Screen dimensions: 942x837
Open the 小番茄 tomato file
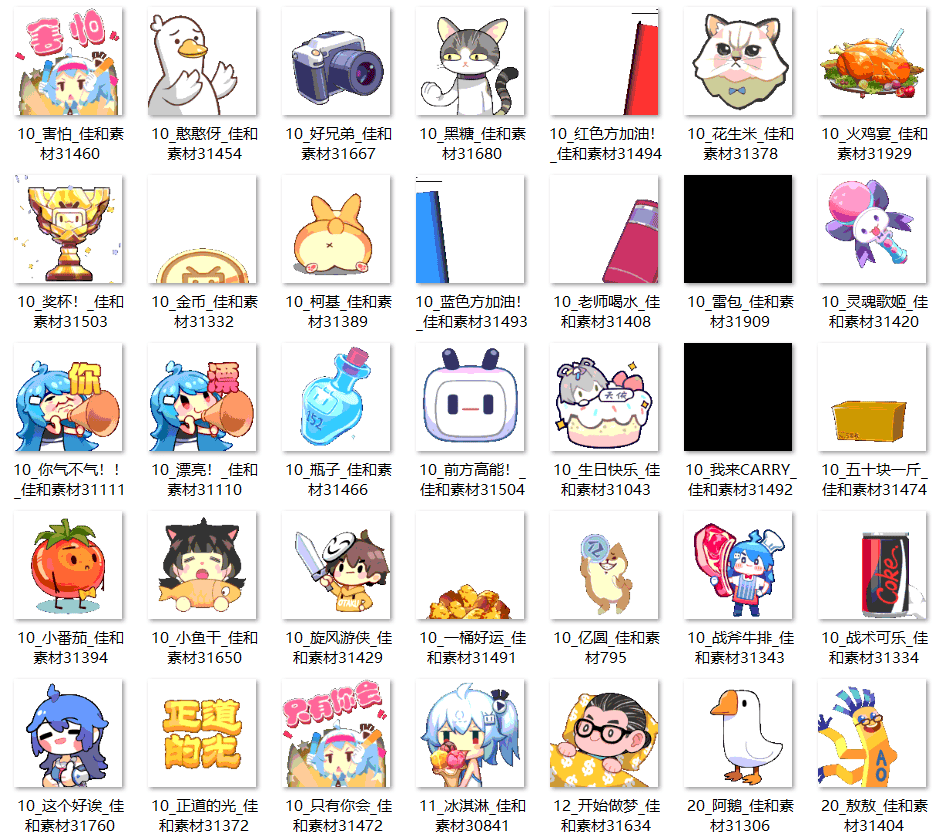click(68, 566)
